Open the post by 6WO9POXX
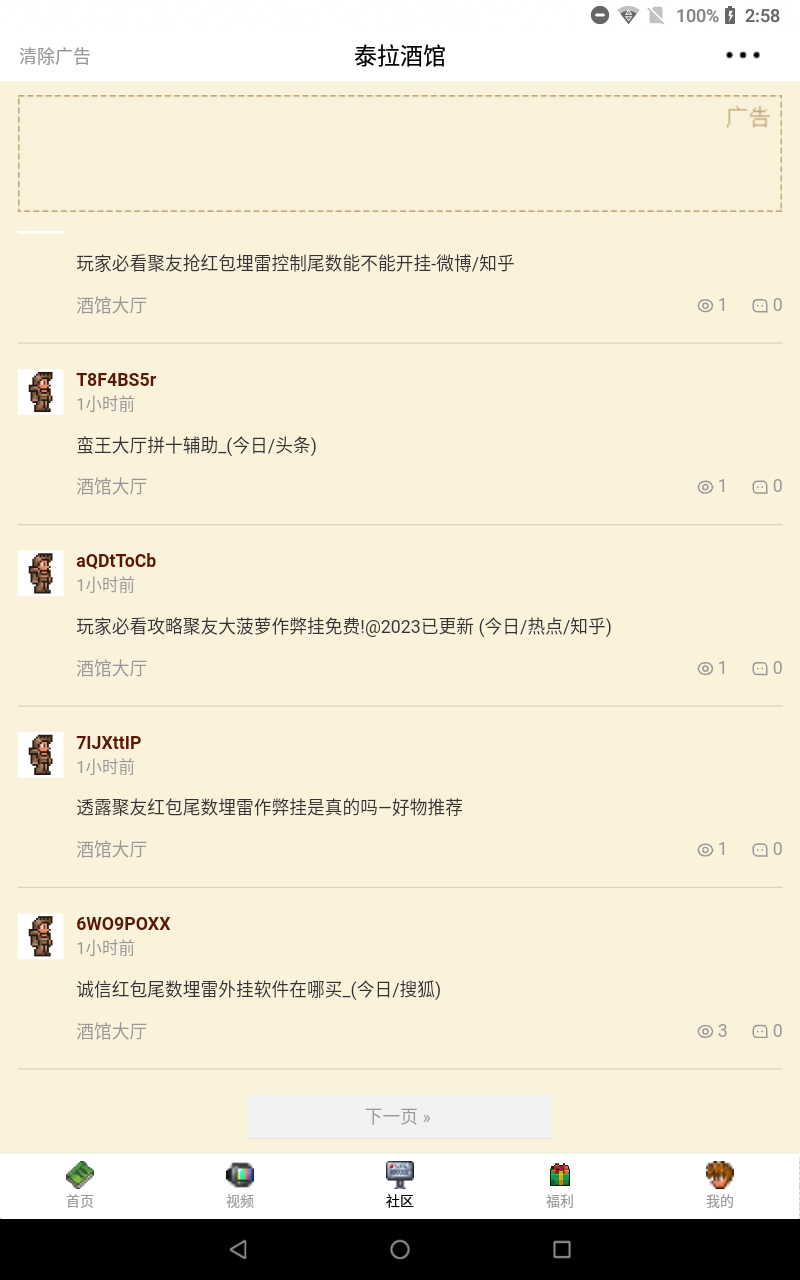The height and width of the screenshot is (1280, 800). coord(258,990)
